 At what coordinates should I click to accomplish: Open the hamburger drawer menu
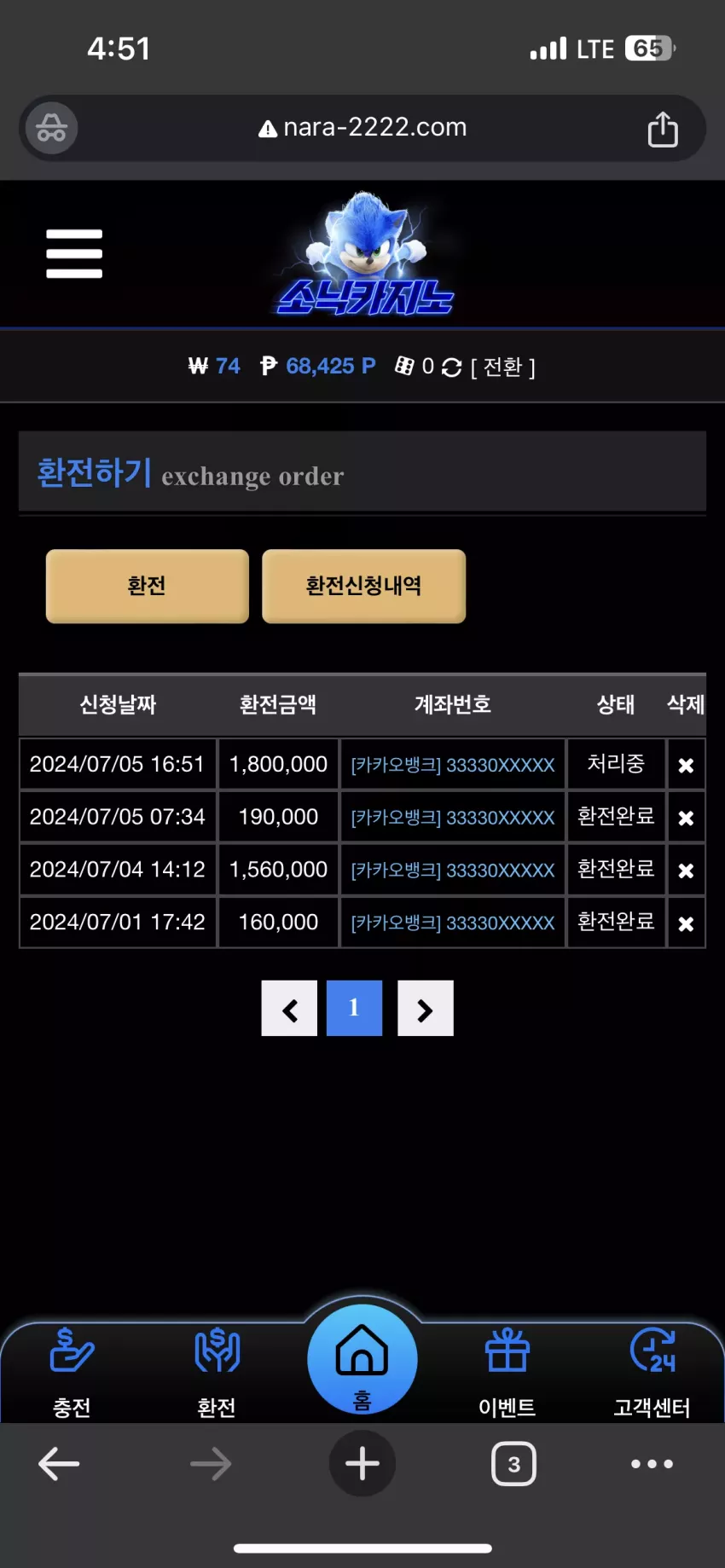tap(74, 253)
